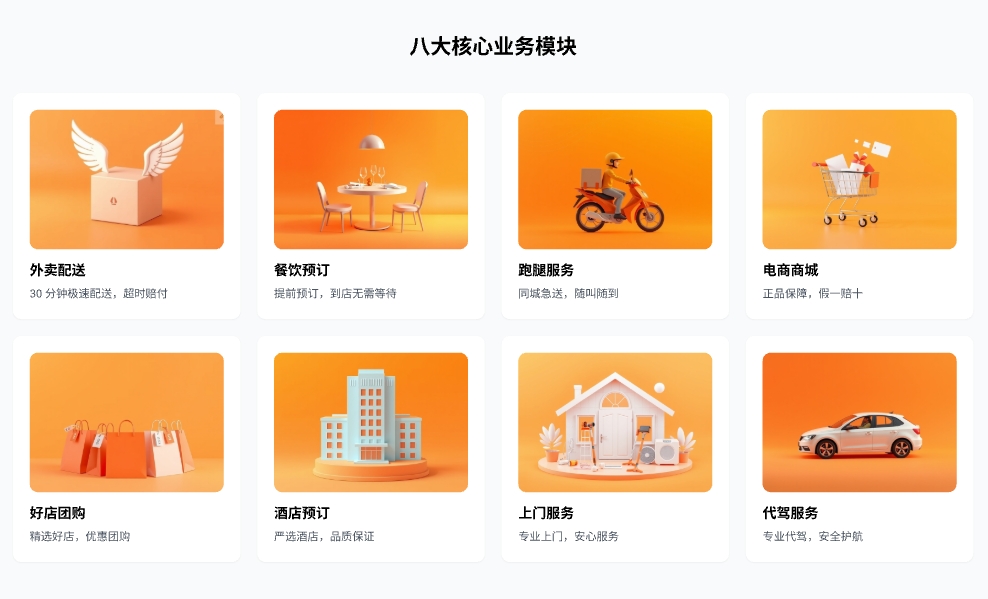Open the 外卖配送 module card
The height and width of the screenshot is (599, 988).
pyautogui.click(x=126, y=205)
